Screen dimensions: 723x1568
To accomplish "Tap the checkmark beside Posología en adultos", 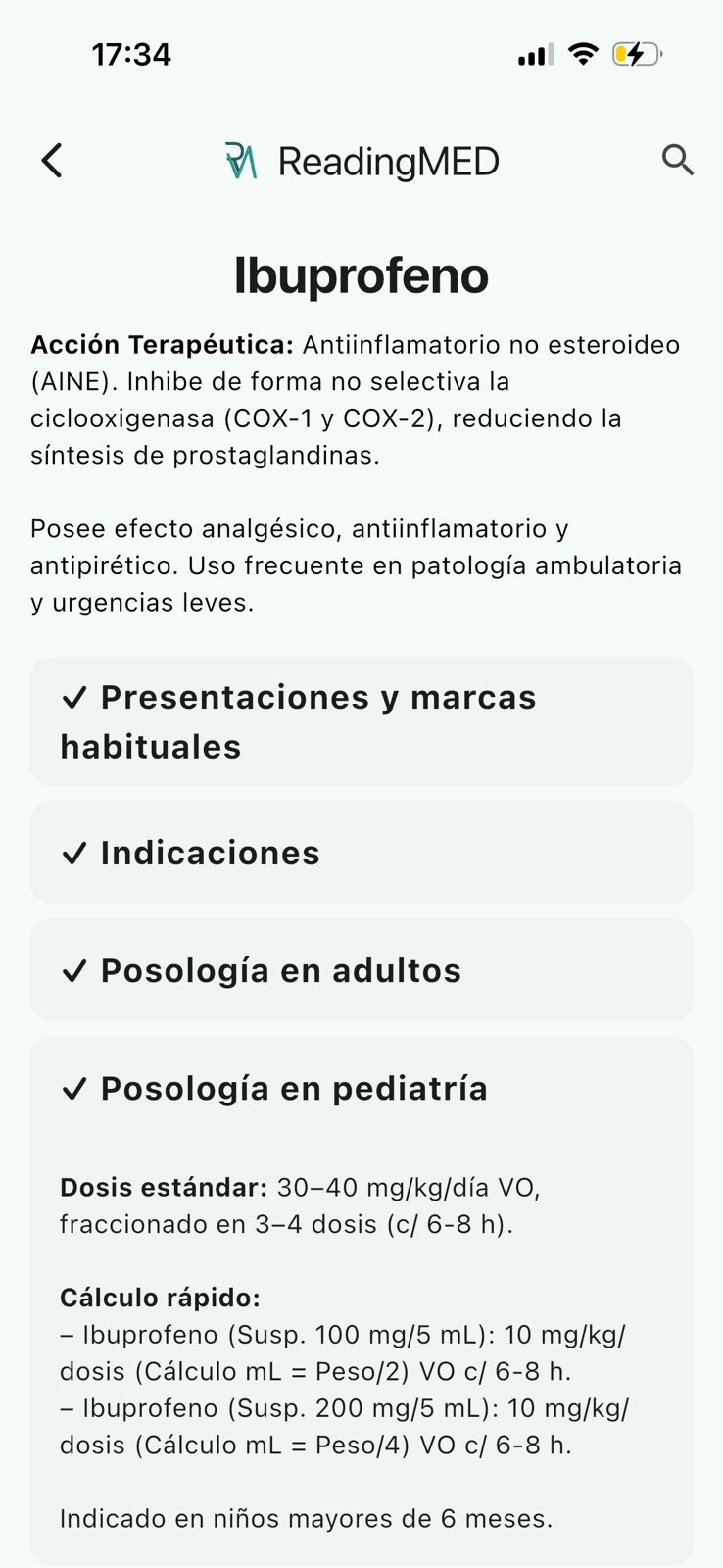I will (x=75, y=970).
